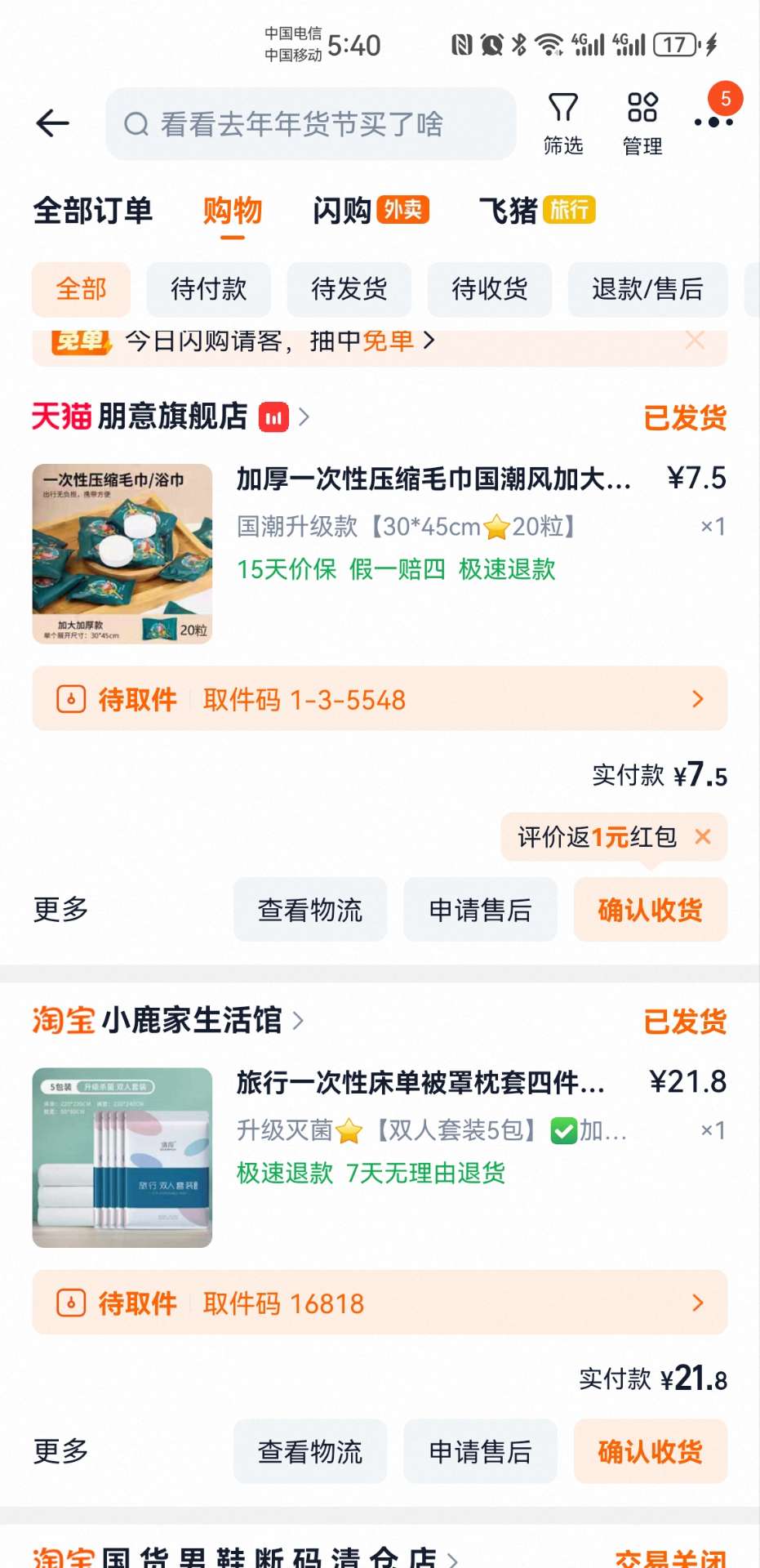Select the 待收货 filter chip
Screen dimensions: 760x1568
(x=489, y=289)
